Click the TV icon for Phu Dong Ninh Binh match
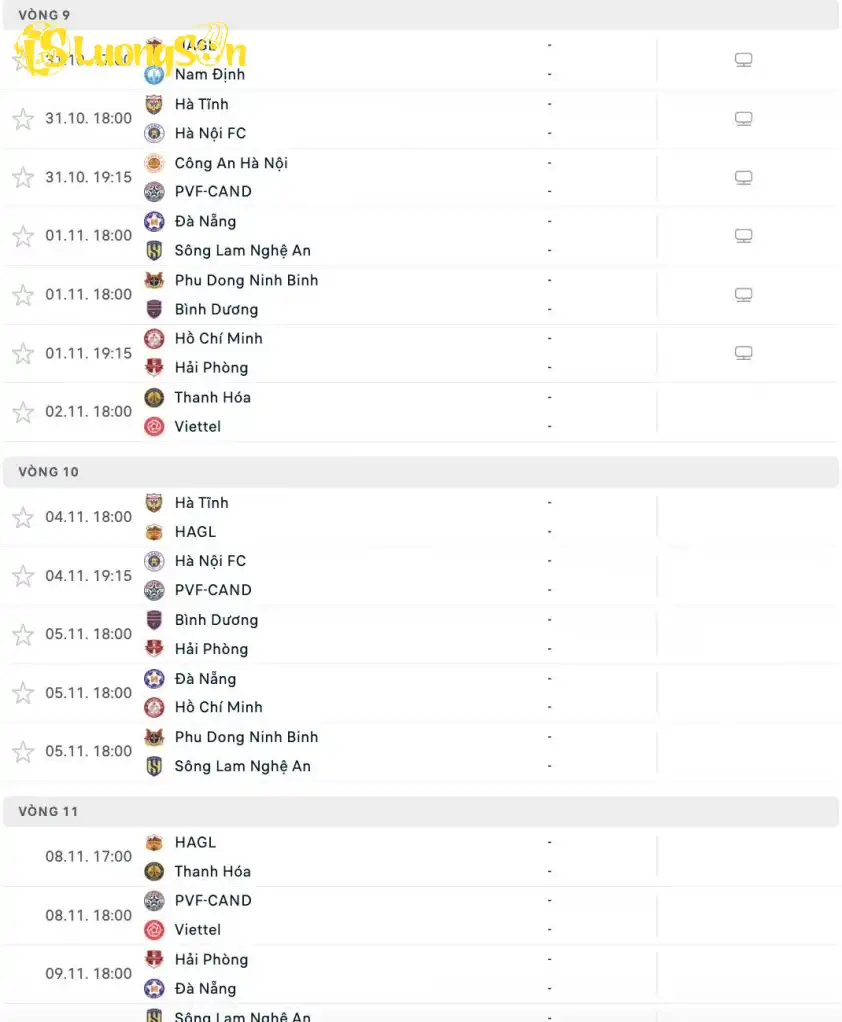This screenshot has height=1022, width=842. [x=743, y=294]
